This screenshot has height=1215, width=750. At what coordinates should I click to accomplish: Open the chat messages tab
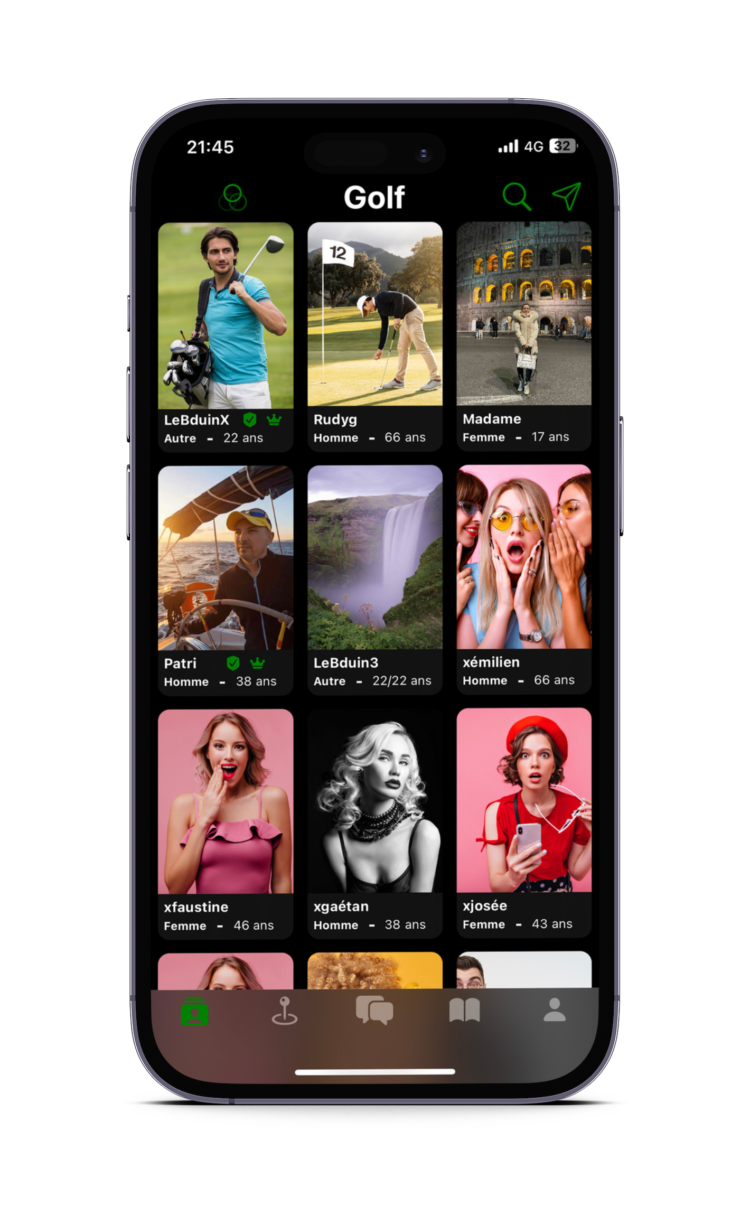tap(374, 1011)
